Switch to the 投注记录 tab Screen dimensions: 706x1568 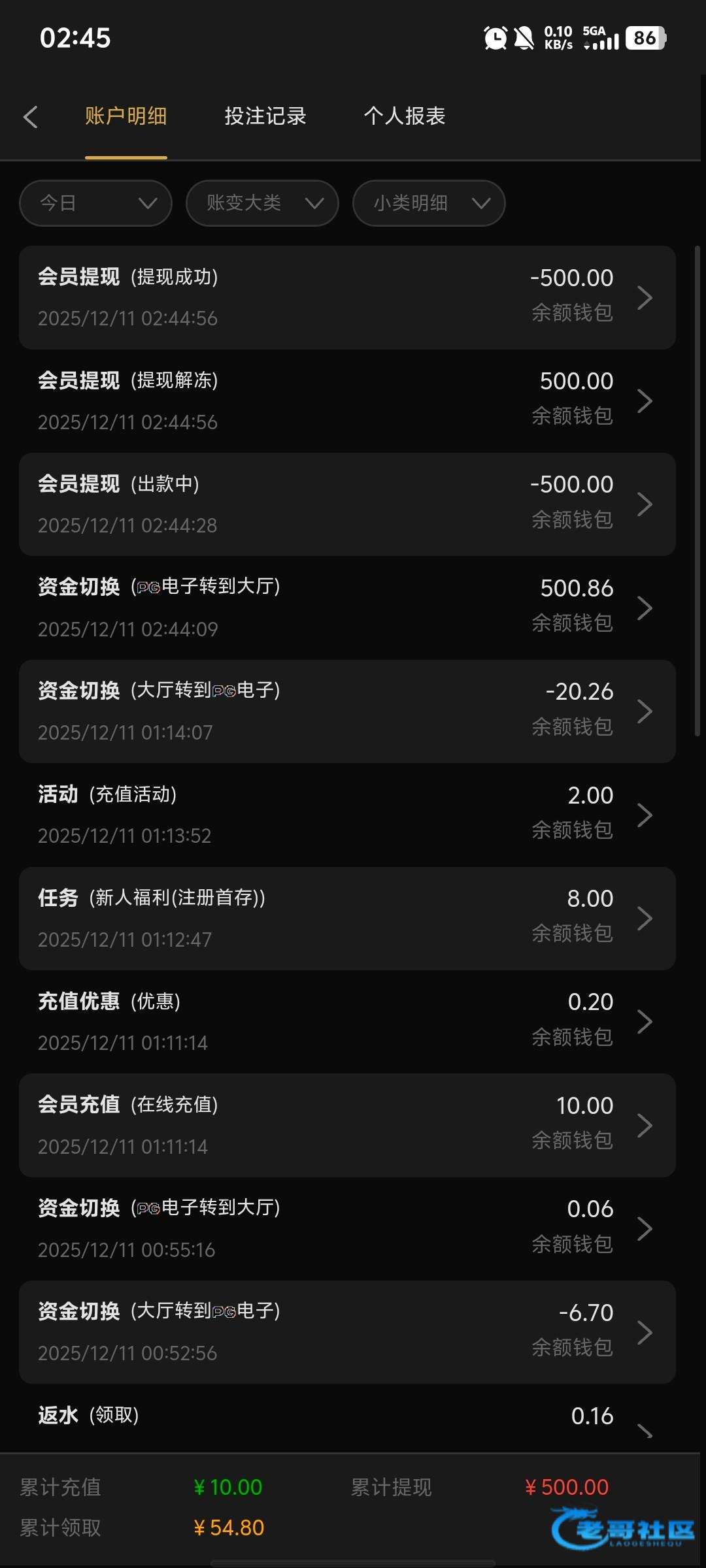tap(265, 116)
